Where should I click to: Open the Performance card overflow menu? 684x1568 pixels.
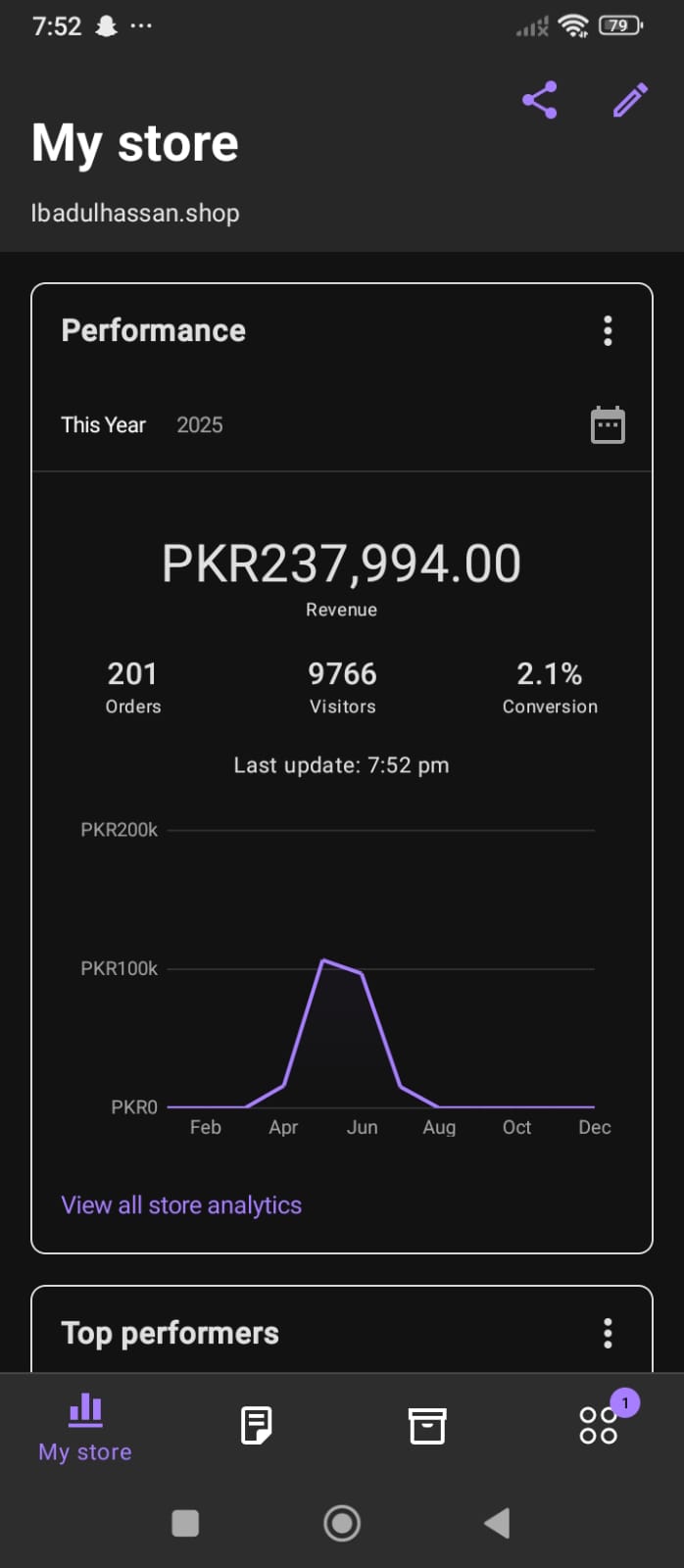[x=608, y=331]
